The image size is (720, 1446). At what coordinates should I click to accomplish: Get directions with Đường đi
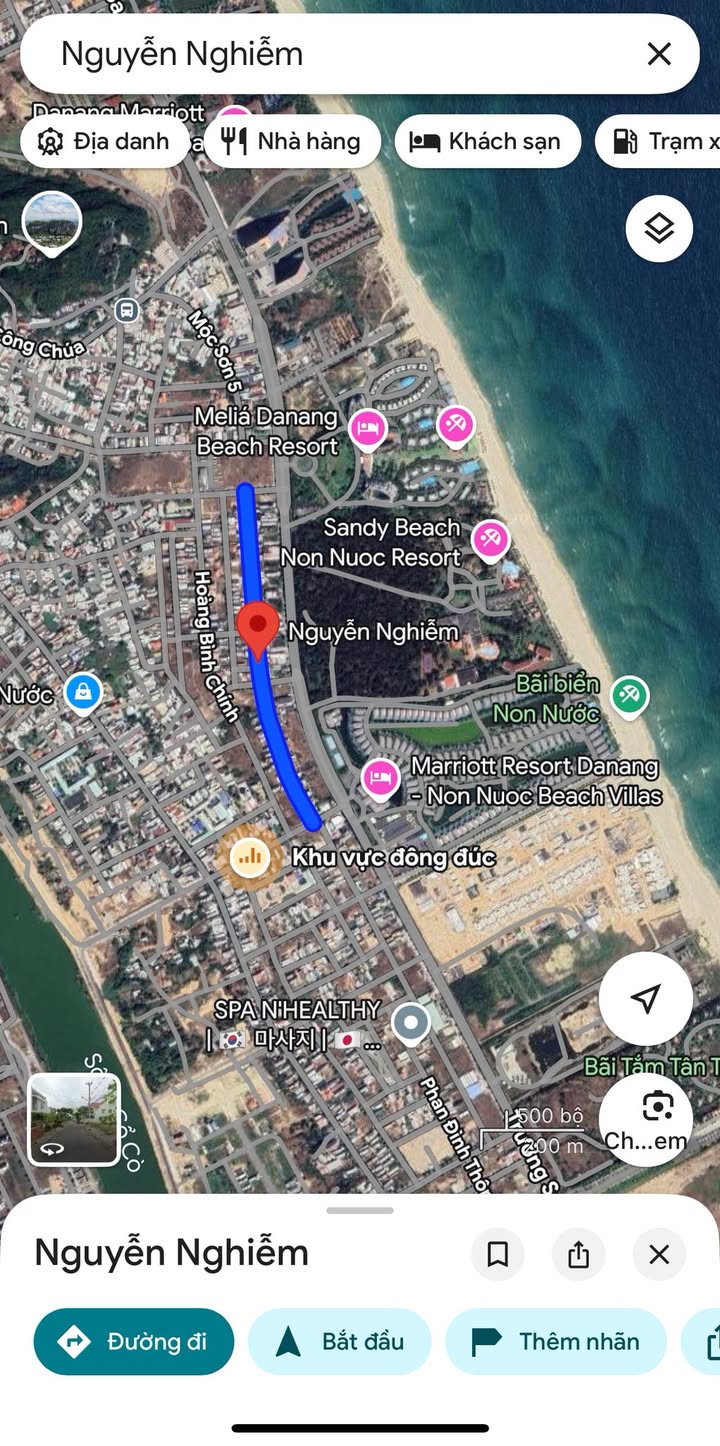[x=134, y=1341]
